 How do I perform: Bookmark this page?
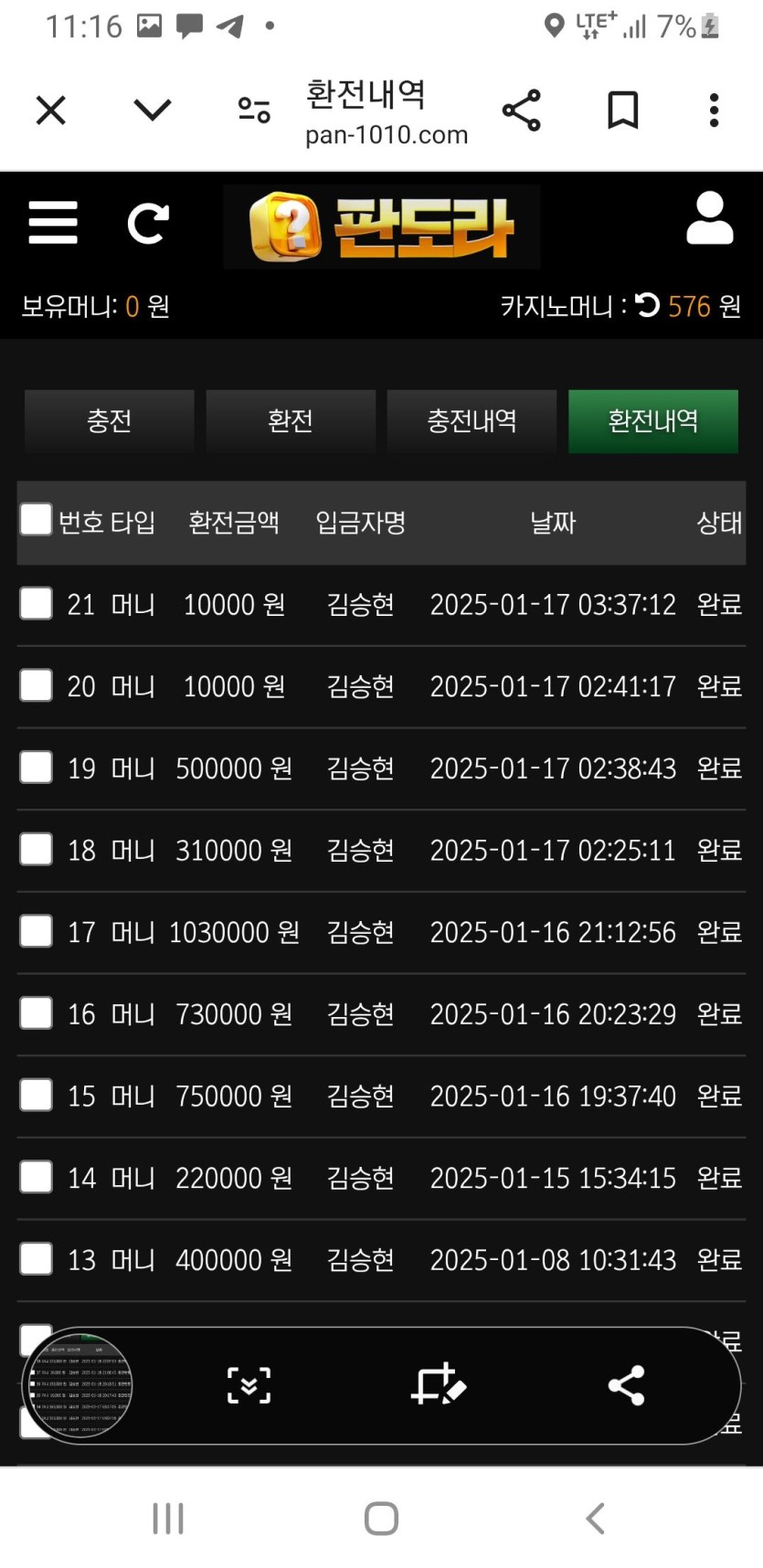[x=623, y=111]
